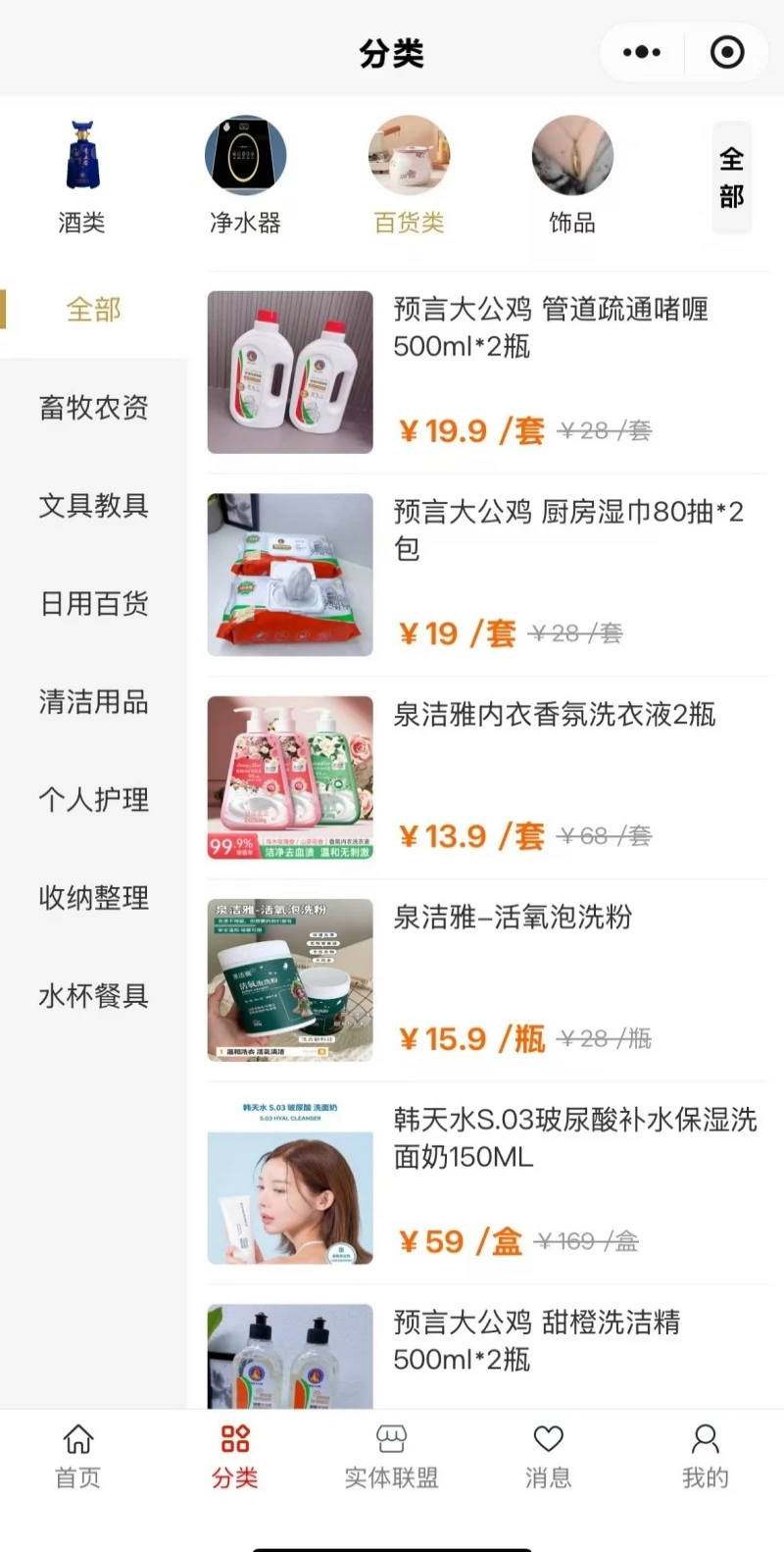
Task: Open the 我的 profile tab
Action: 705,1456
